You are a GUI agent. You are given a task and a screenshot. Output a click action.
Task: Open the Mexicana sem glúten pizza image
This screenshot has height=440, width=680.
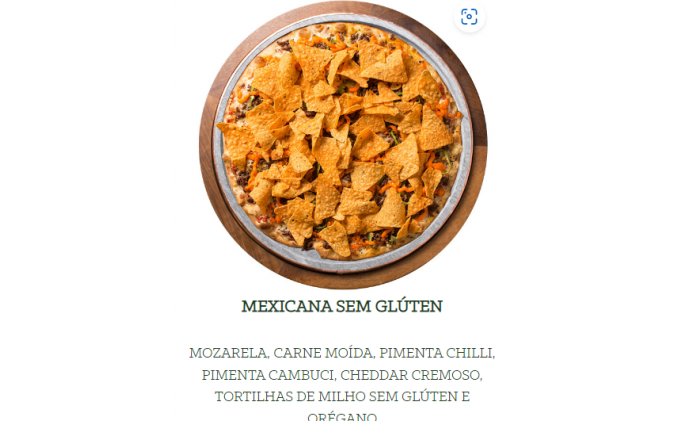point(342,145)
